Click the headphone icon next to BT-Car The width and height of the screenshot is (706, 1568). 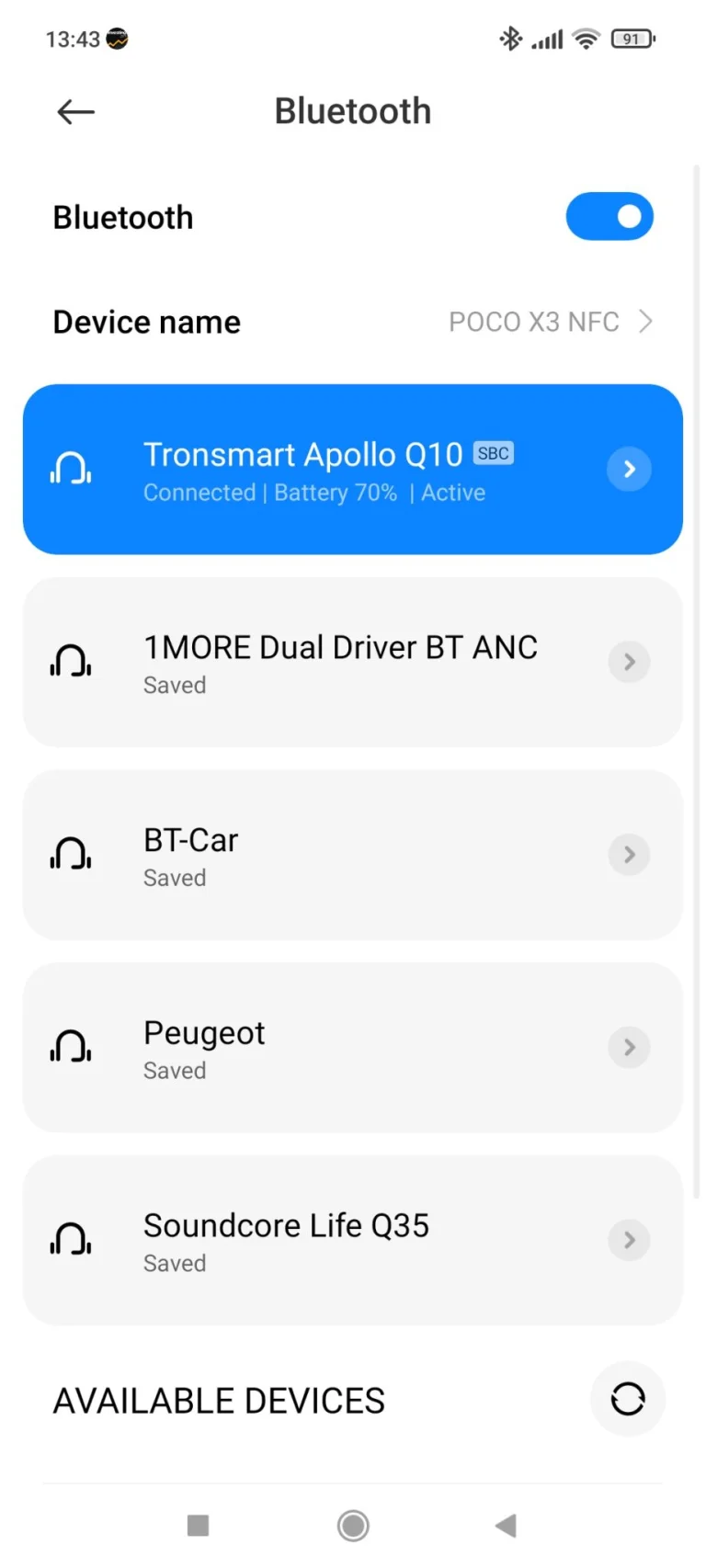tap(71, 854)
